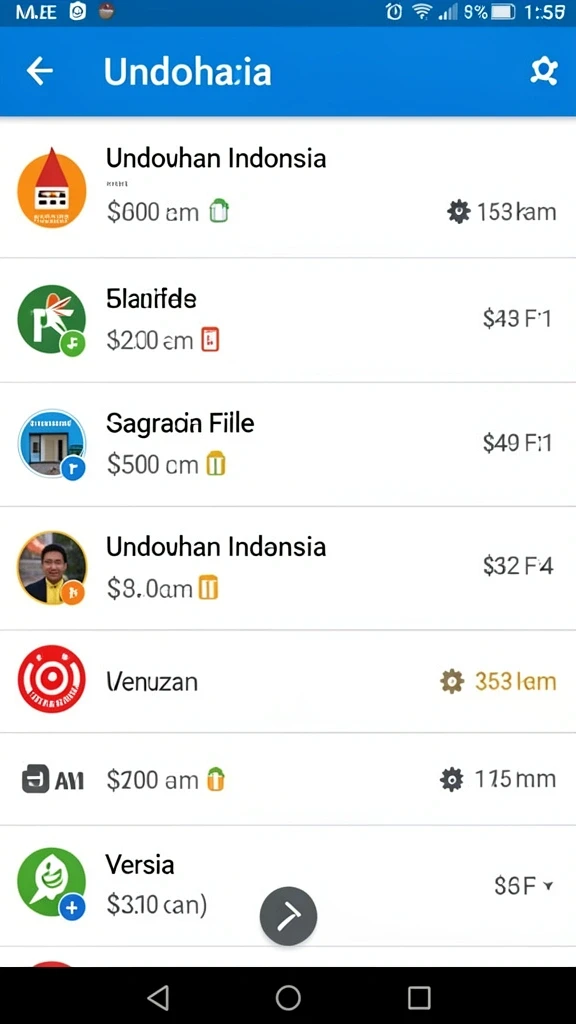Expand the $6F dropdown on Versia

tap(524, 886)
